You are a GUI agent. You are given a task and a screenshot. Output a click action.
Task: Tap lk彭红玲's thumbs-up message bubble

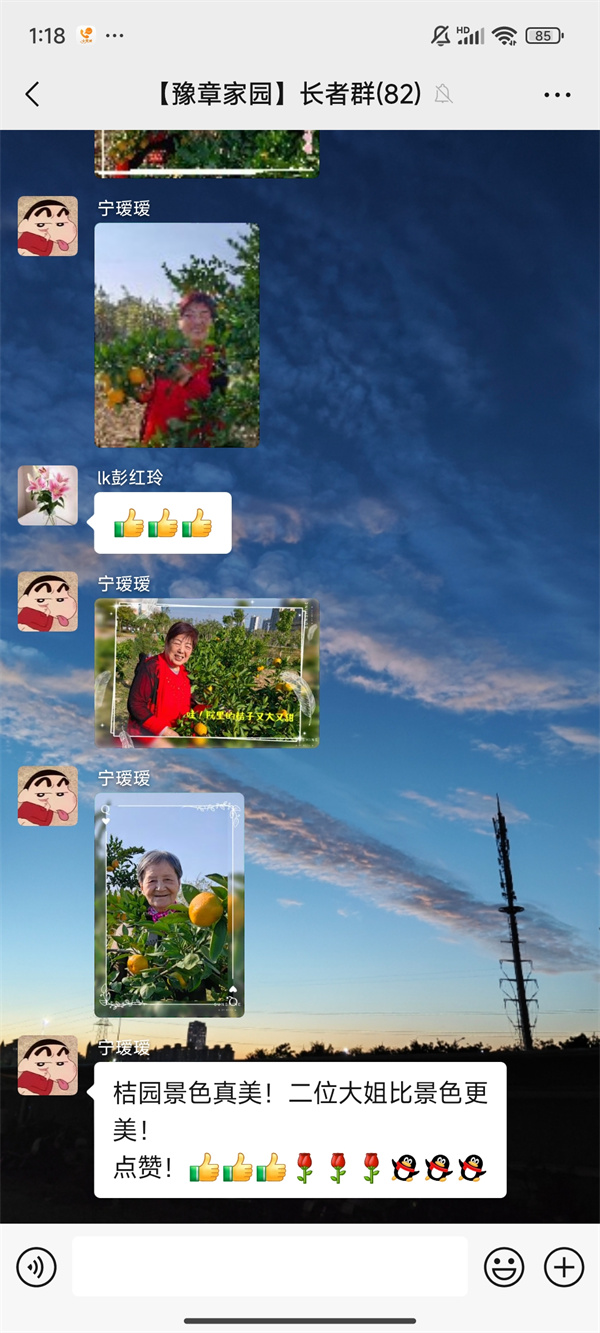(x=163, y=523)
